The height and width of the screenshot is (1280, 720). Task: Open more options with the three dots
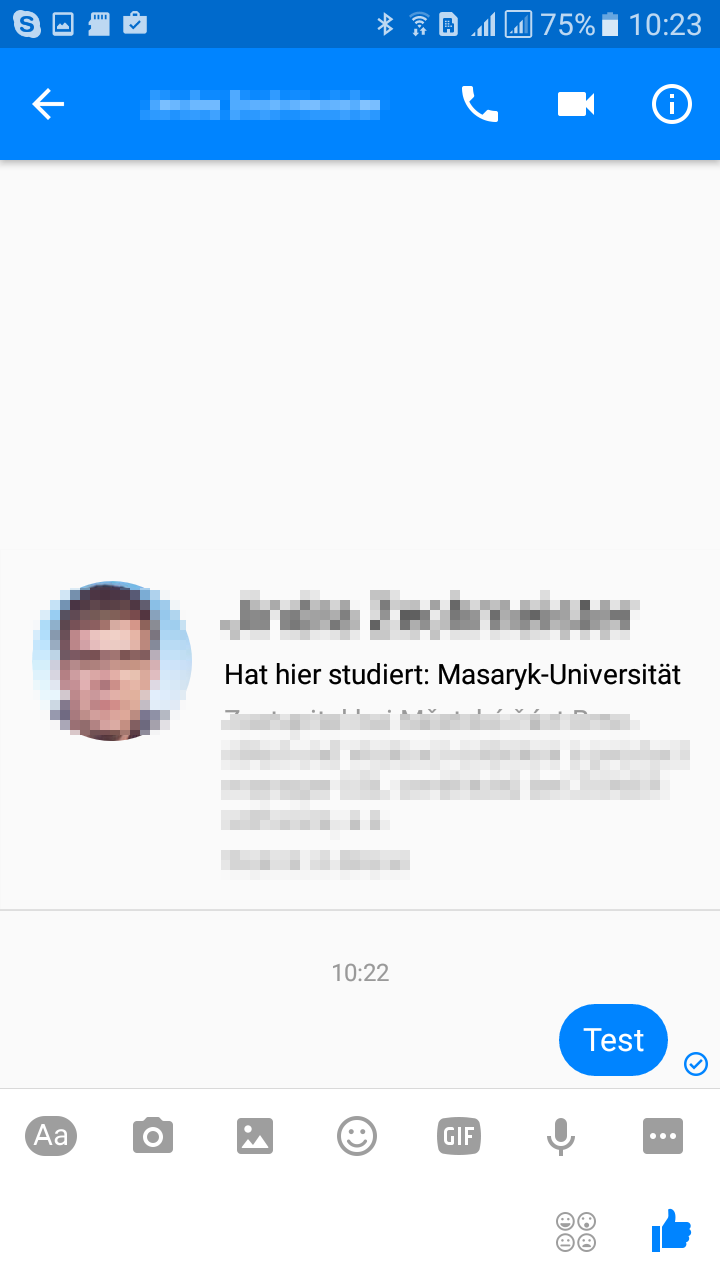coord(663,1136)
